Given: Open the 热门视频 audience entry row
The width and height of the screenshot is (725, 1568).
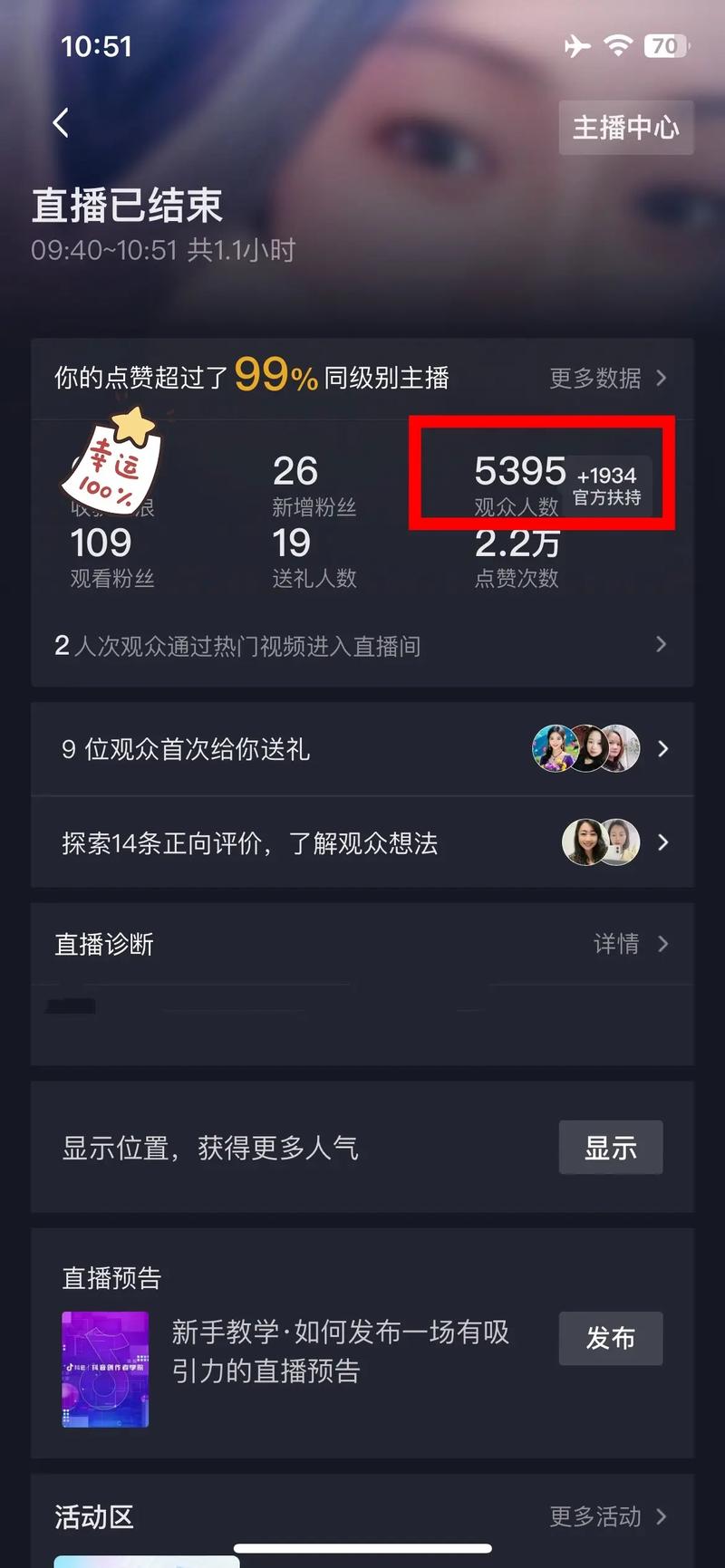Looking at the screenshot, I should [361, 645].
